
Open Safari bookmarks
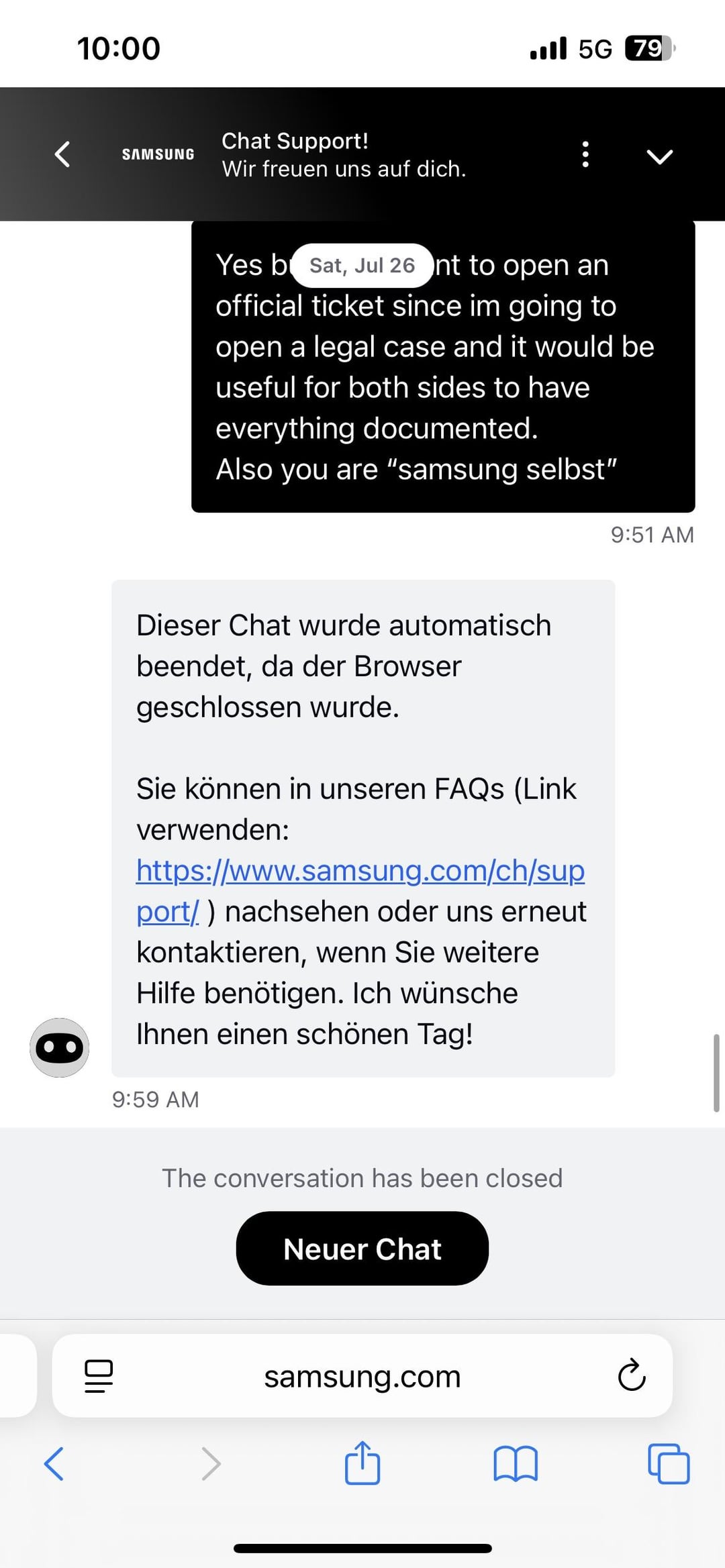[x=516, y=1463]
